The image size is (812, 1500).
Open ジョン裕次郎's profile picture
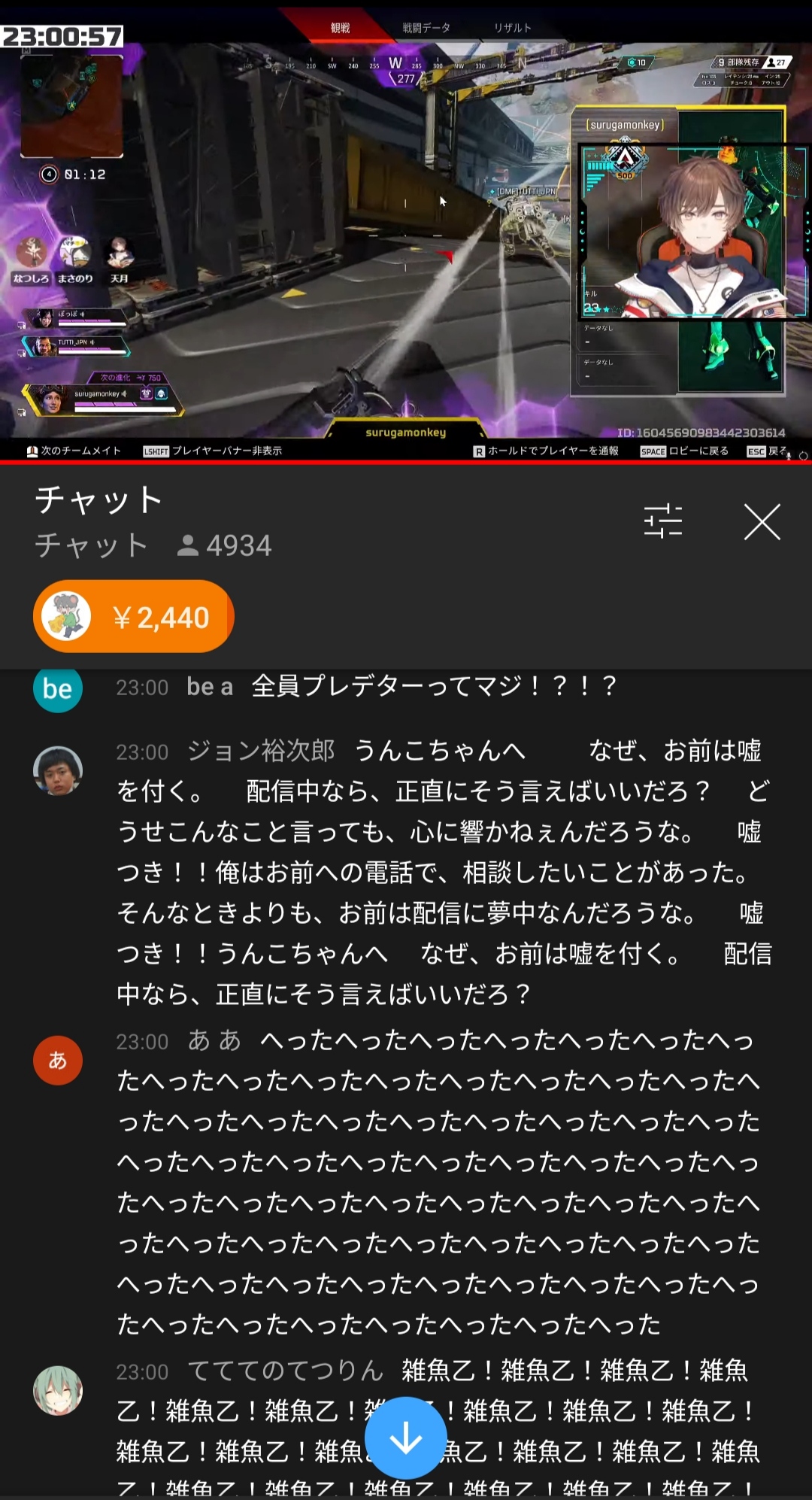[x=58, y=771]
